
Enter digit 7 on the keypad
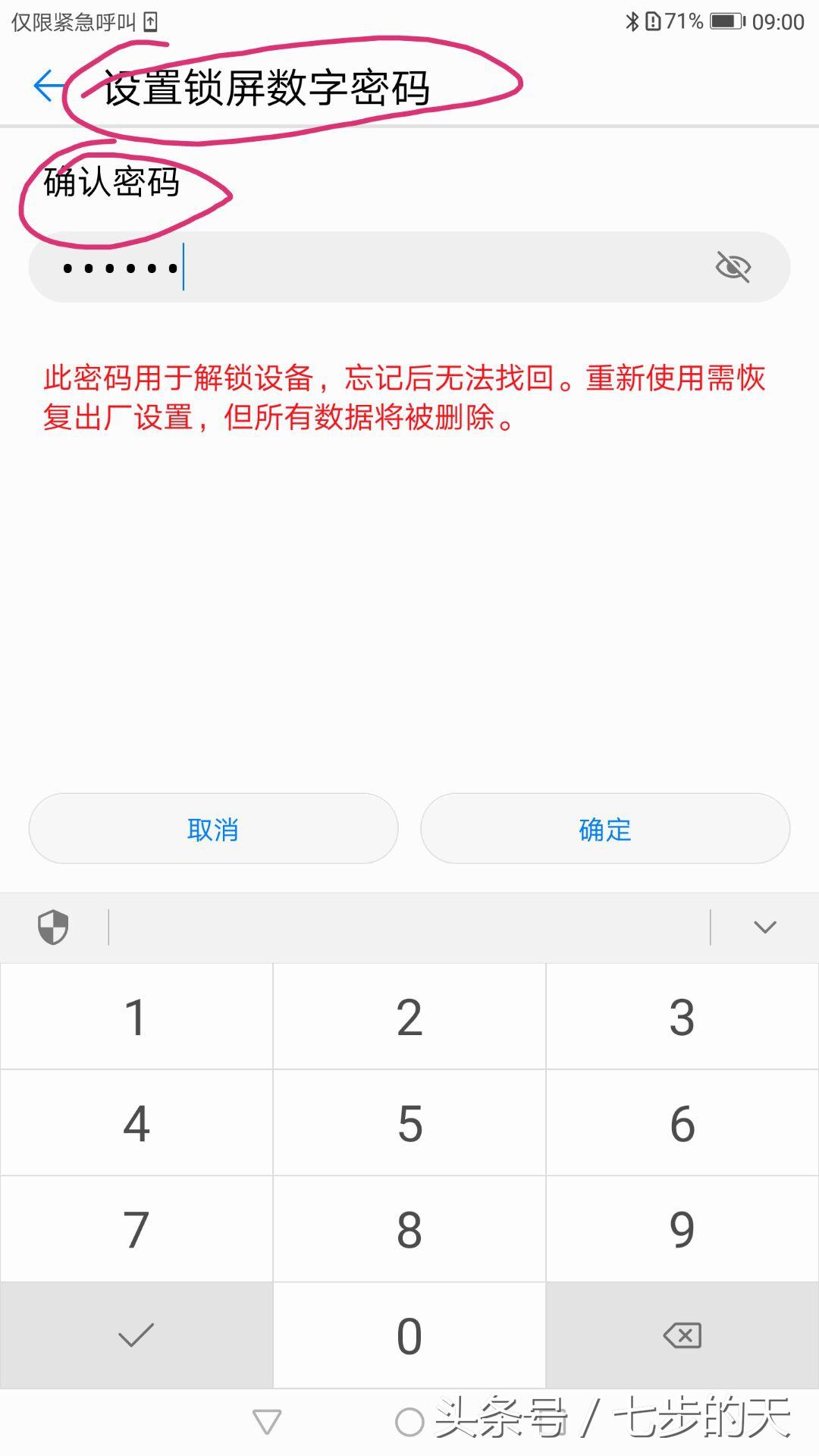click(x=136, y=1229)
